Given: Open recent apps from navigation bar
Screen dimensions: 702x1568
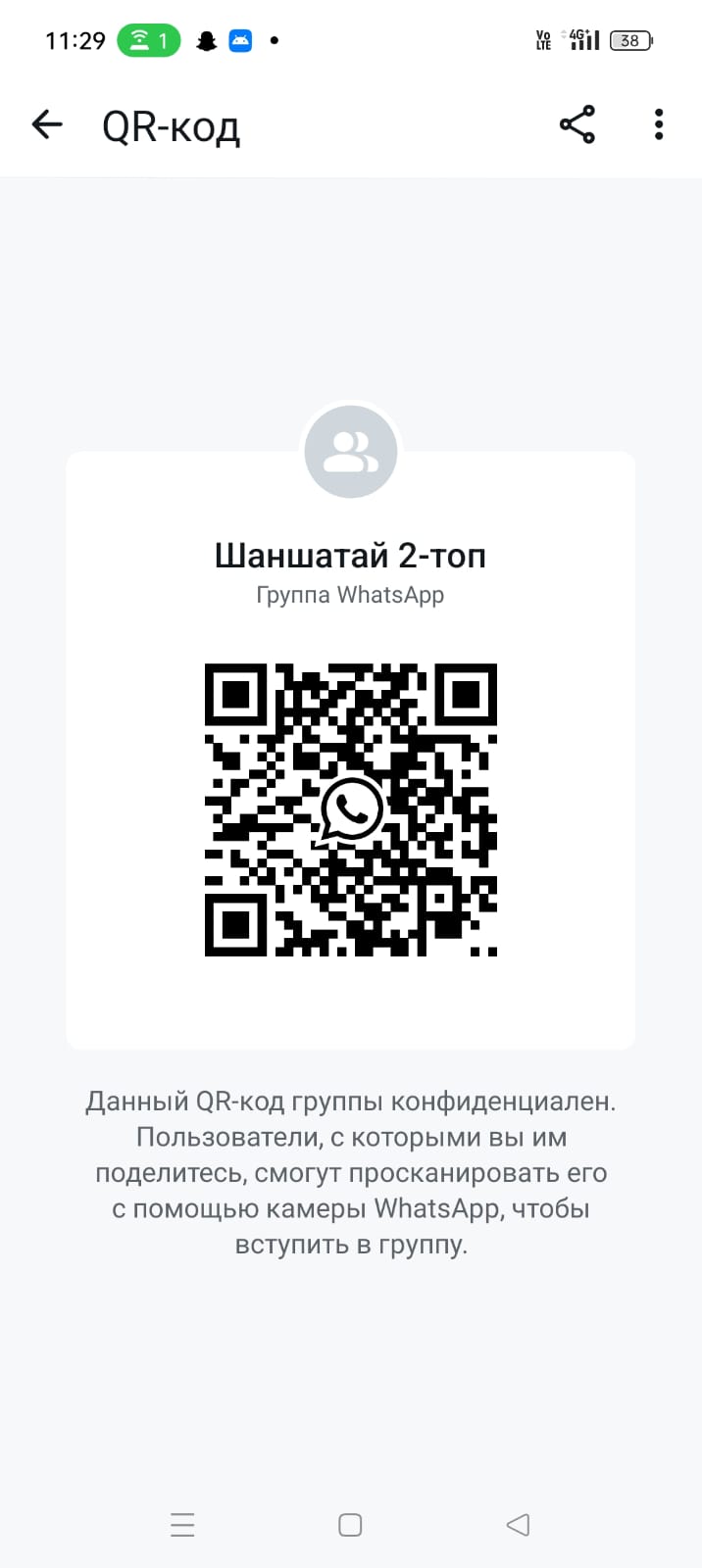Looking at the screenshot, I should (x=182, y=1525).
